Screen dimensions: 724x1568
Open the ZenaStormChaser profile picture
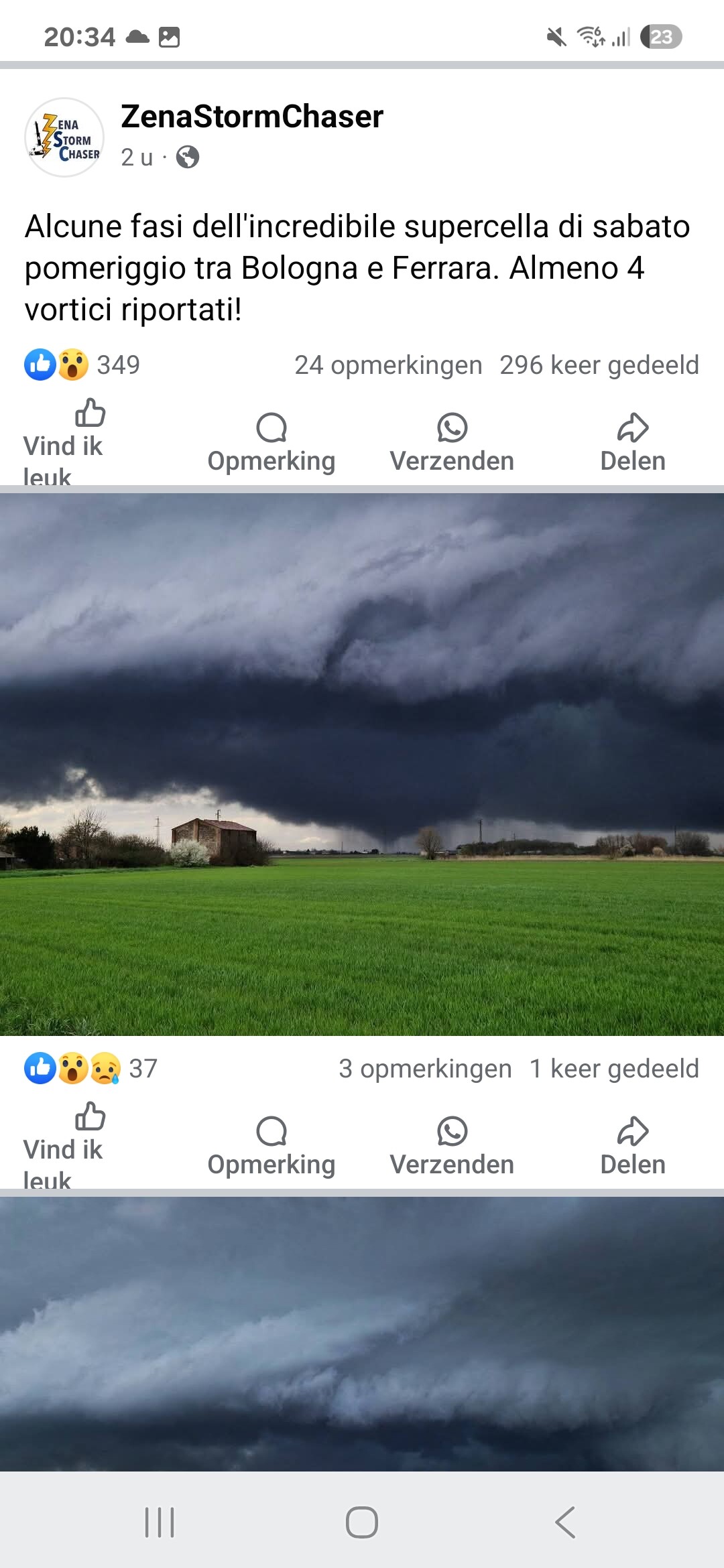click(x=64, y=137)
